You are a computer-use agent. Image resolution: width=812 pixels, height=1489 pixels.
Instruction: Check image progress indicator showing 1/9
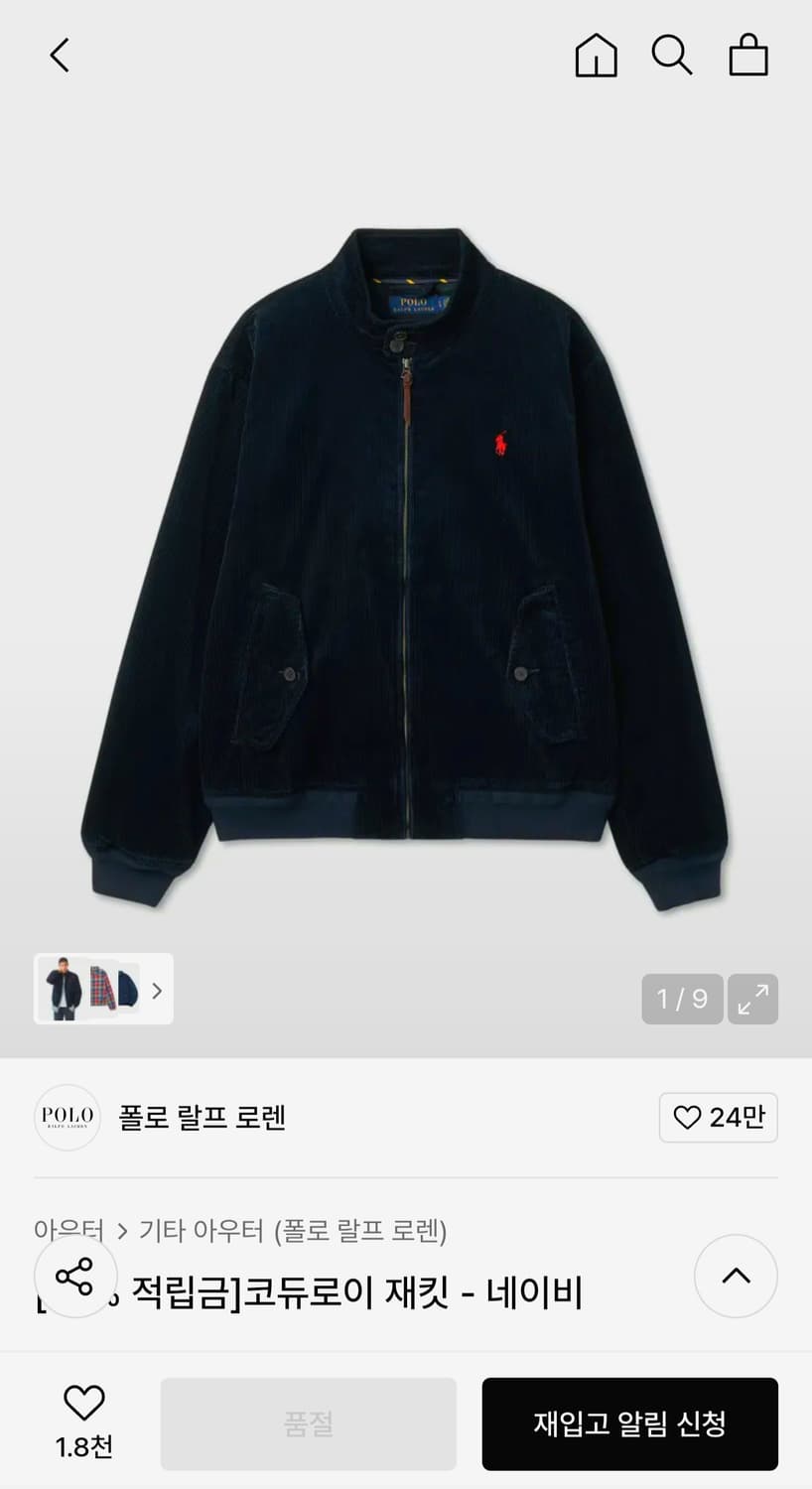(x=681, y=1000)
